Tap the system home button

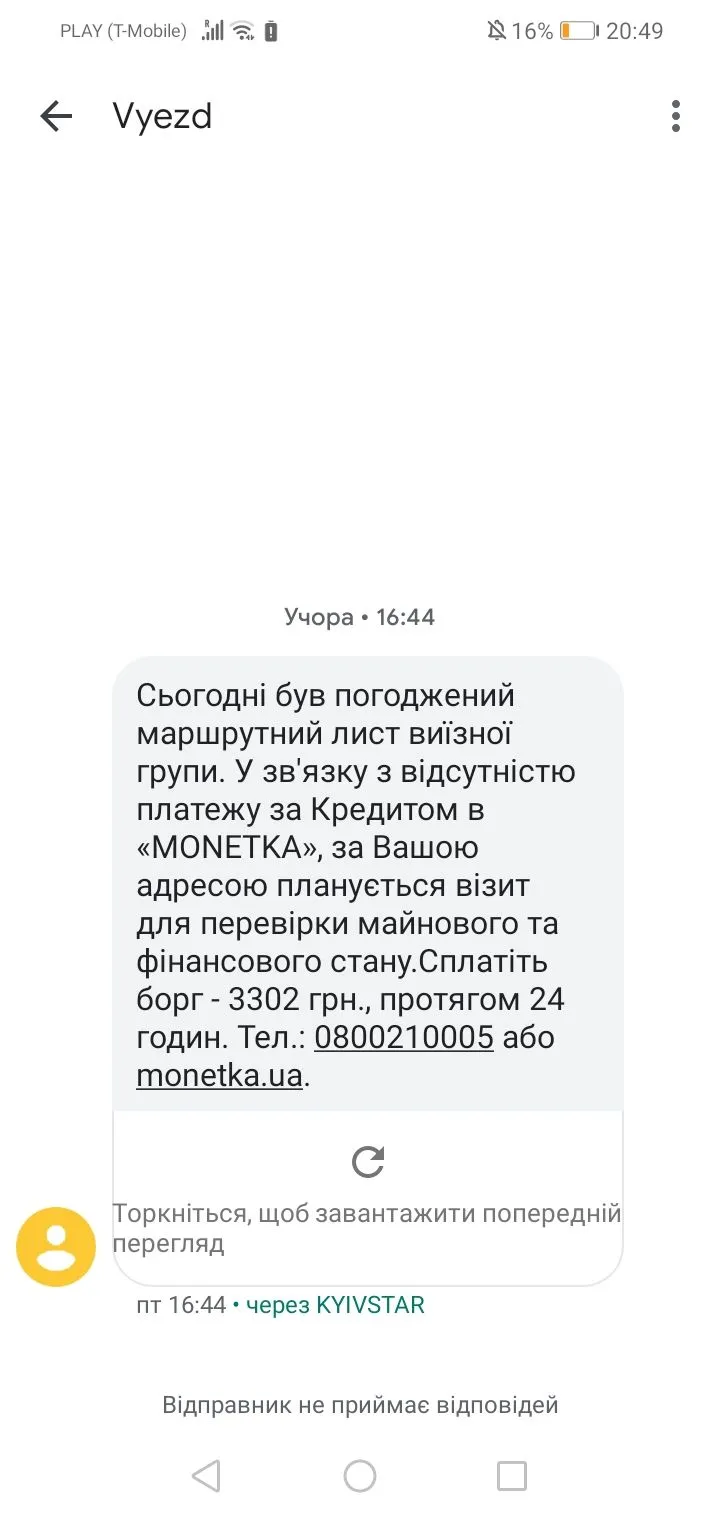360,1475
